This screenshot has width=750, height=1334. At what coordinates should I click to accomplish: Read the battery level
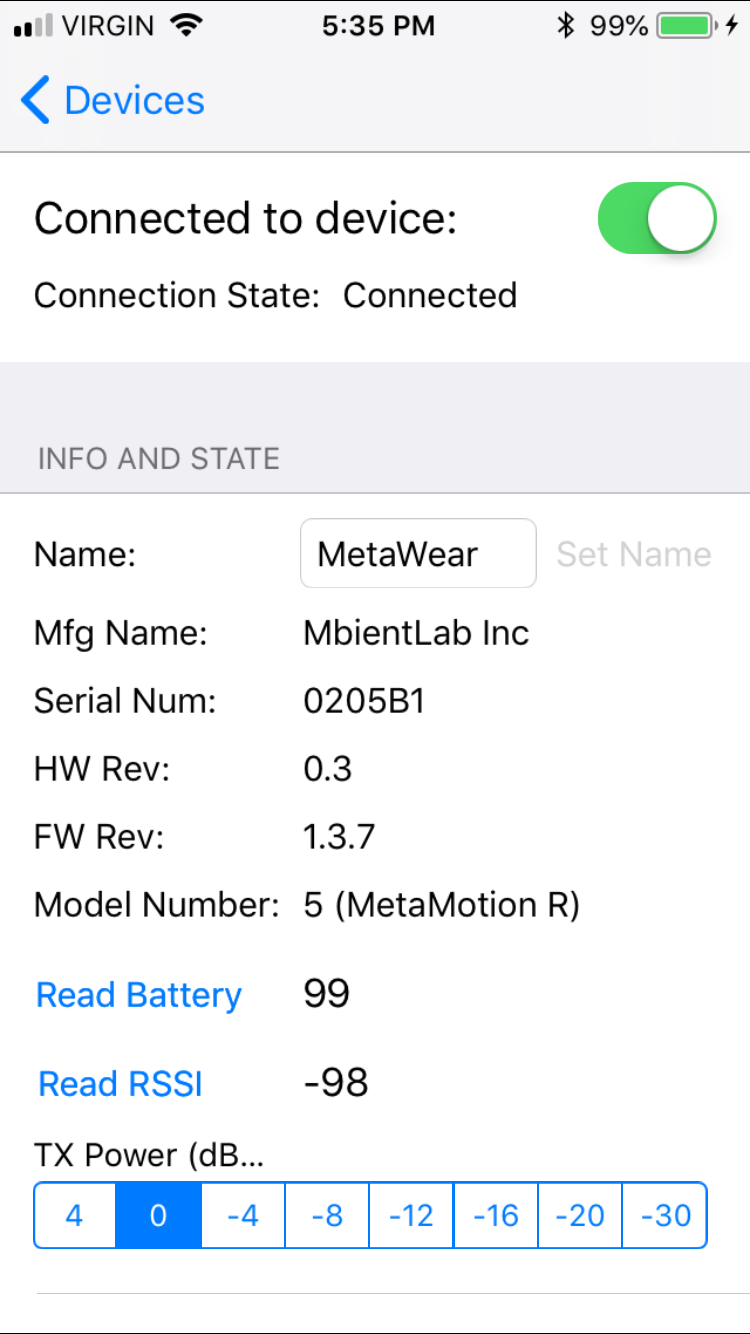click(139, 995)
